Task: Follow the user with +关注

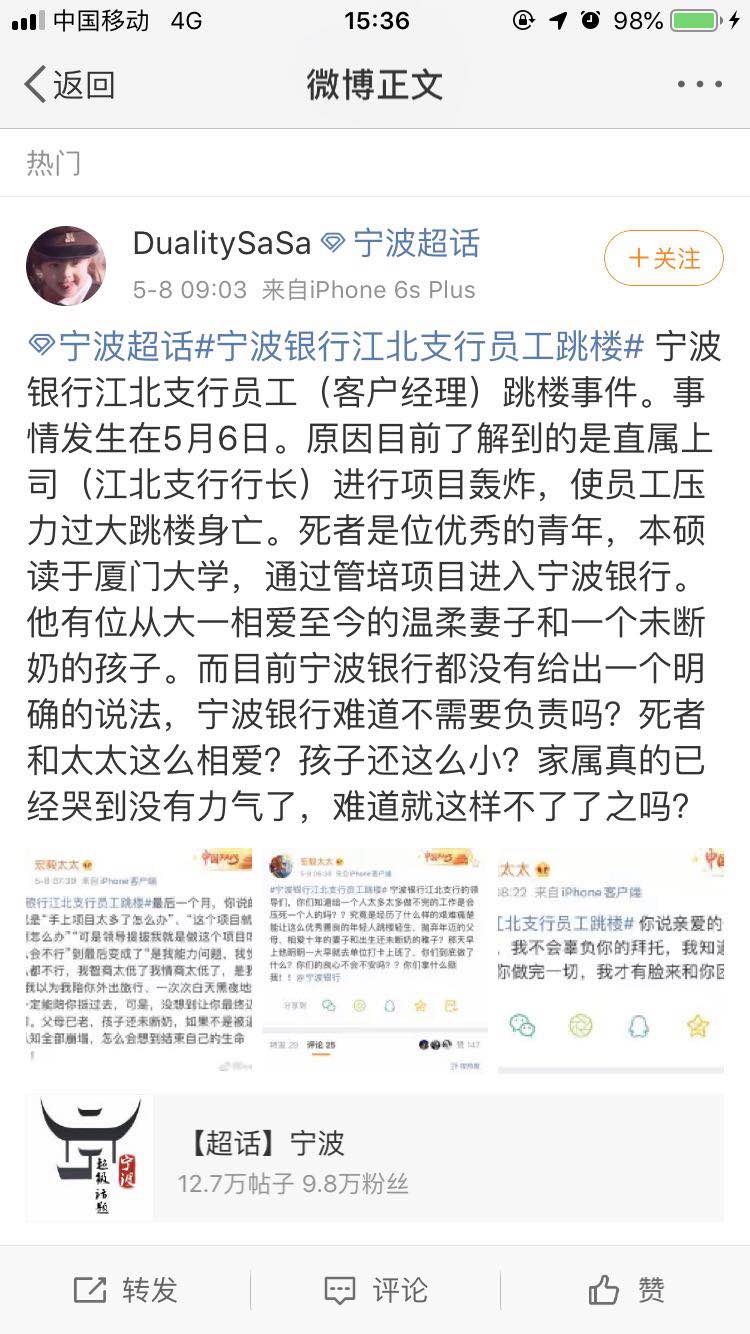Action: click(663, 258)
